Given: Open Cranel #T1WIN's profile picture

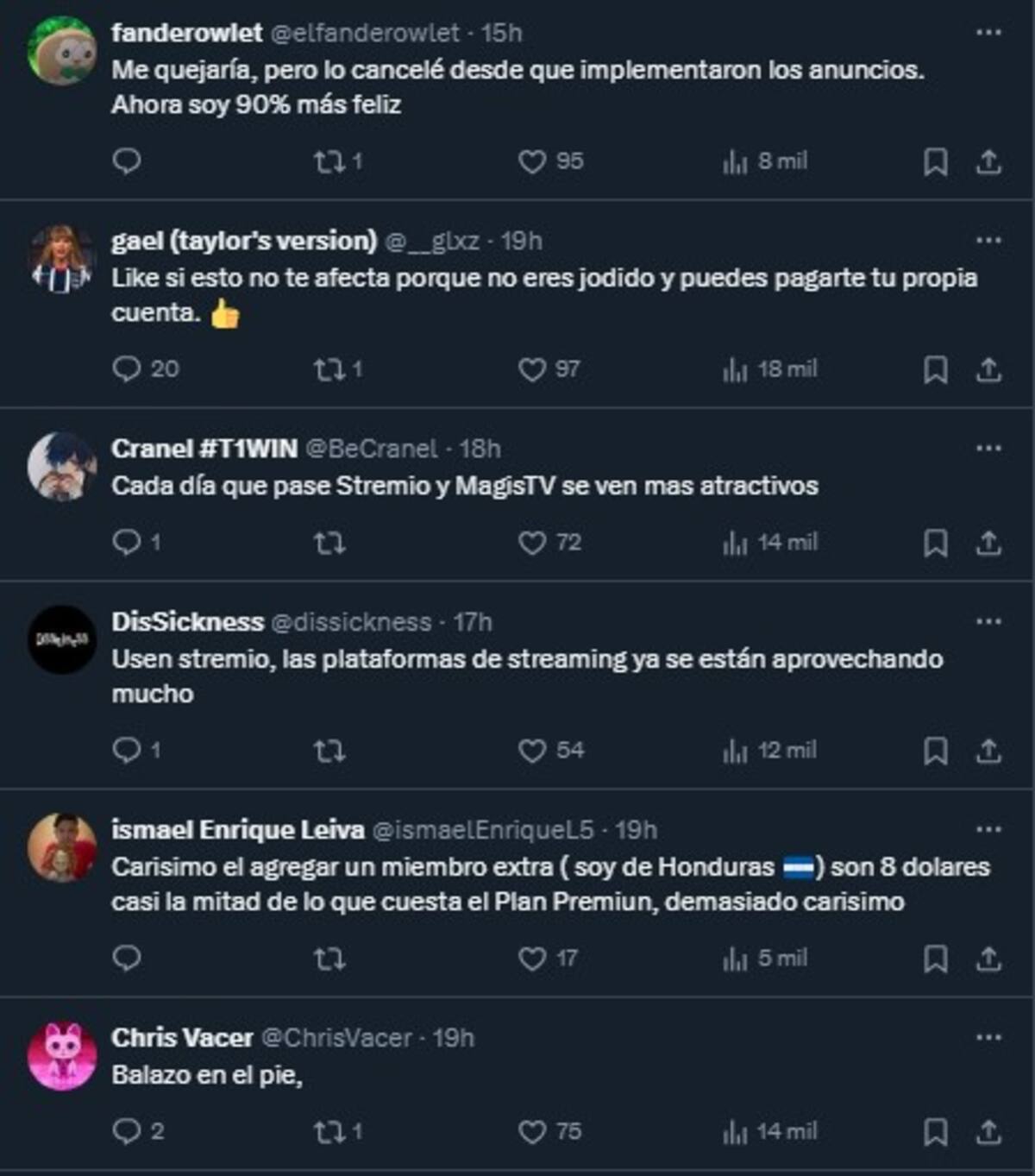Looking at the screenshot, I should point(61,467).
